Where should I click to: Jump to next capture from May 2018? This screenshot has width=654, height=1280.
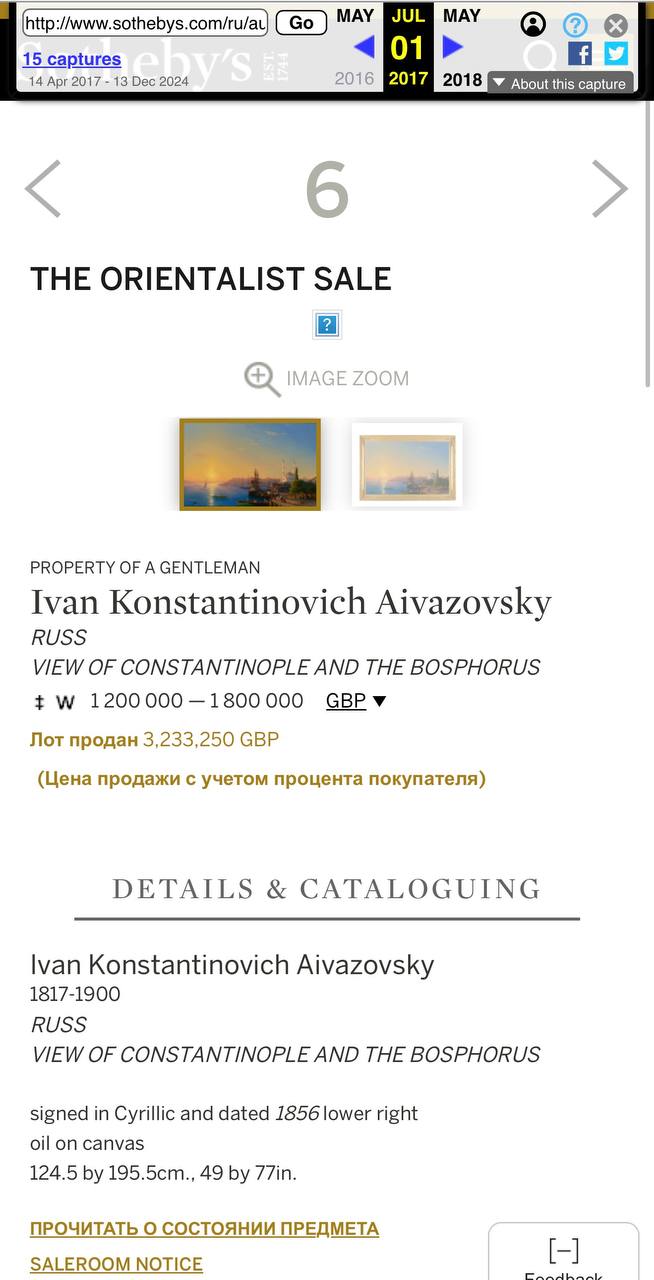(x=453, y=47)
